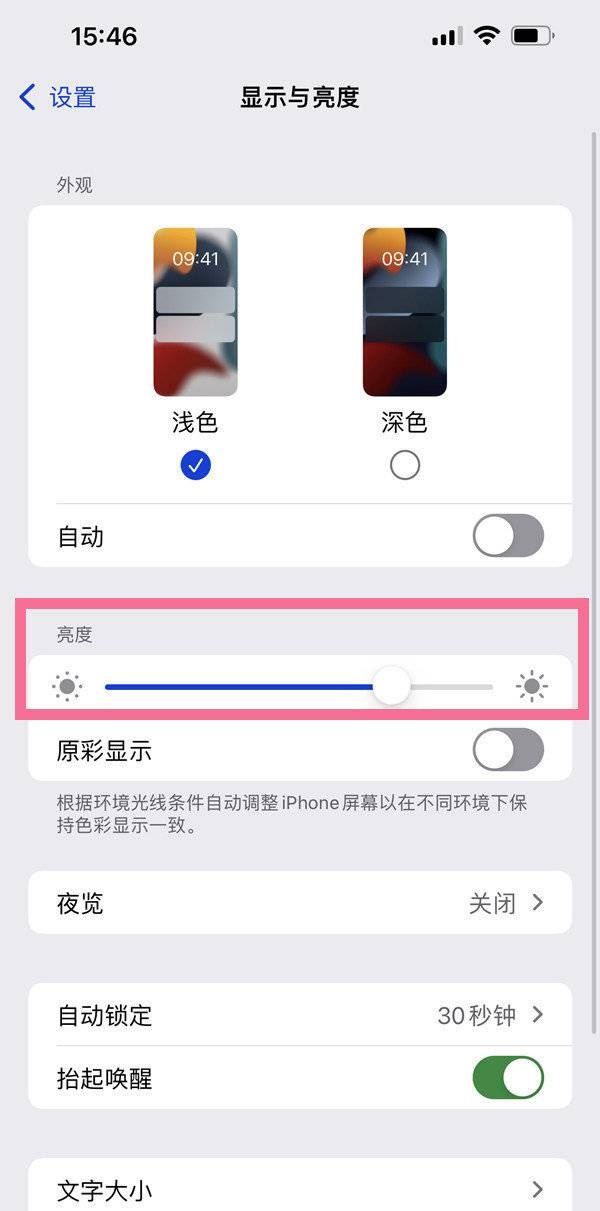
Task: Open 自动锁定 settings
Action: click(300, 1015)
